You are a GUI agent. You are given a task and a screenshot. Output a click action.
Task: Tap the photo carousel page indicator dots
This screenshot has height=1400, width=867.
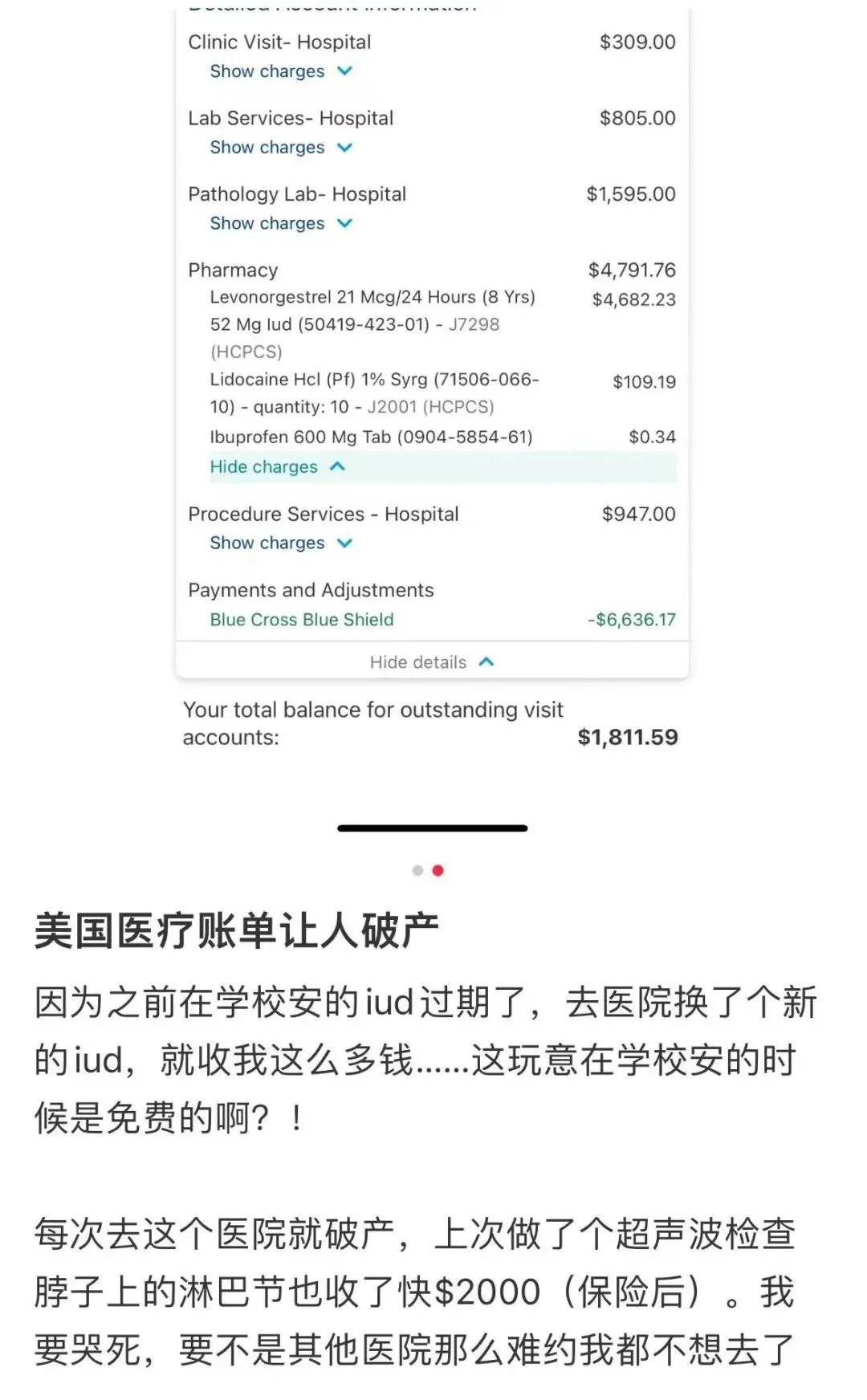(428, 870)
